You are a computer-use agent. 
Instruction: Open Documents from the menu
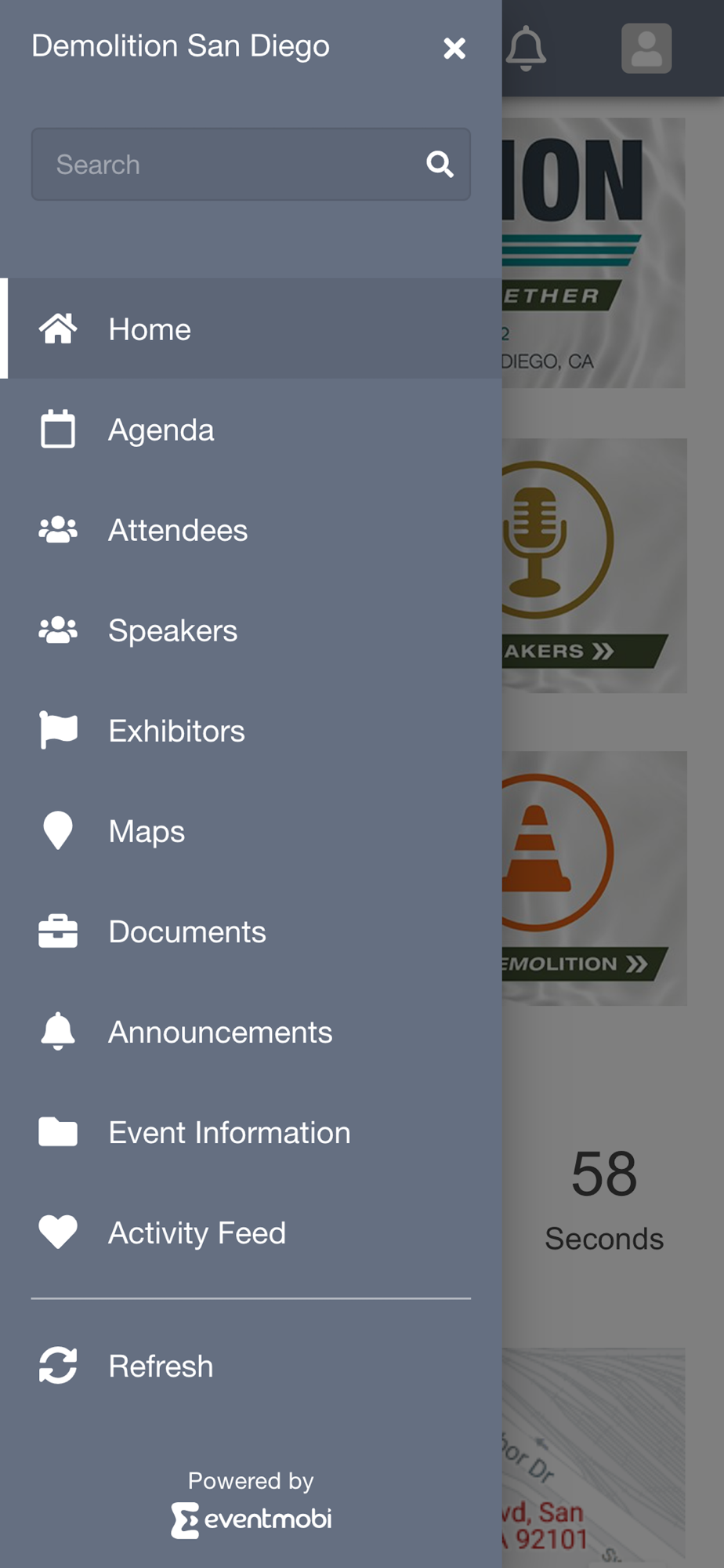[x=251, y=931]
